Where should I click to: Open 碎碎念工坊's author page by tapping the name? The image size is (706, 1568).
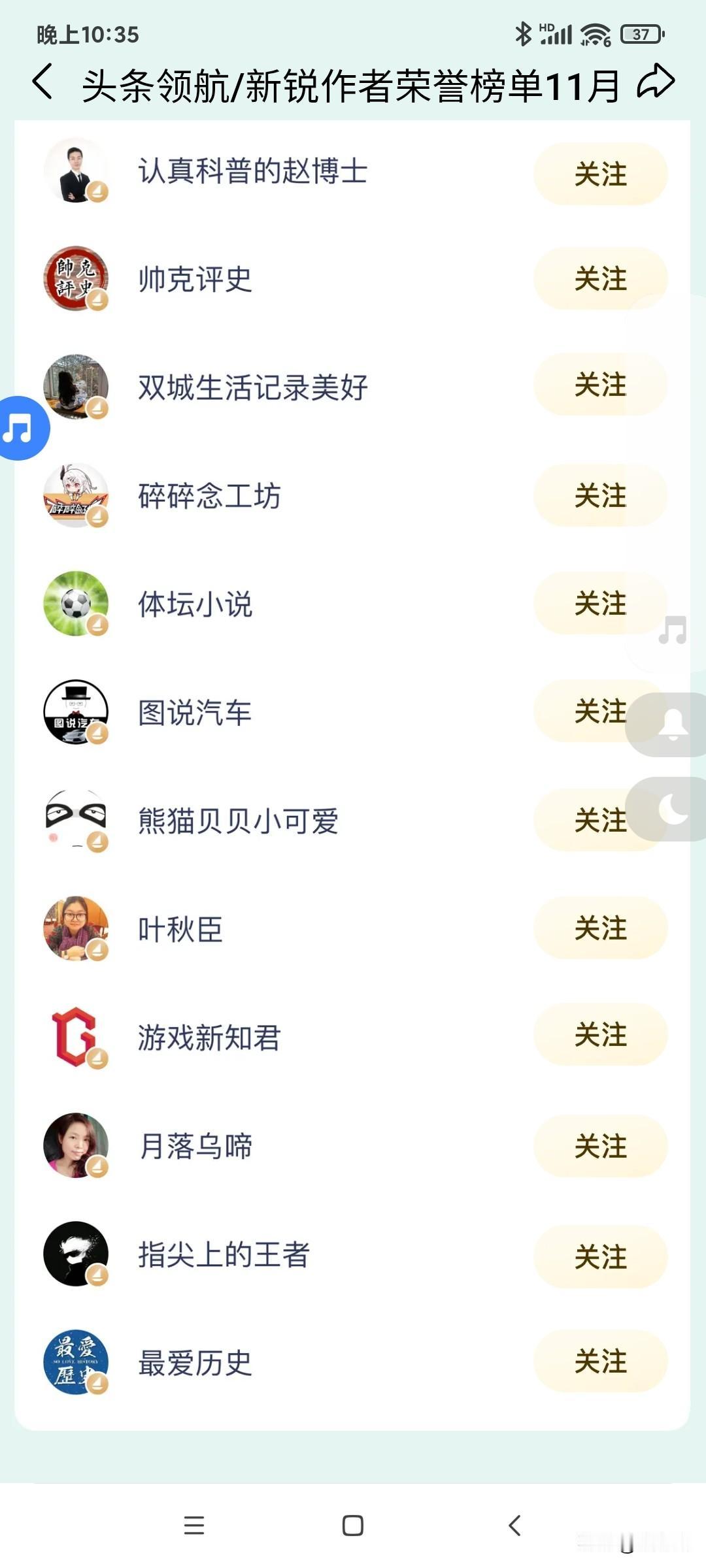point(210,496)
